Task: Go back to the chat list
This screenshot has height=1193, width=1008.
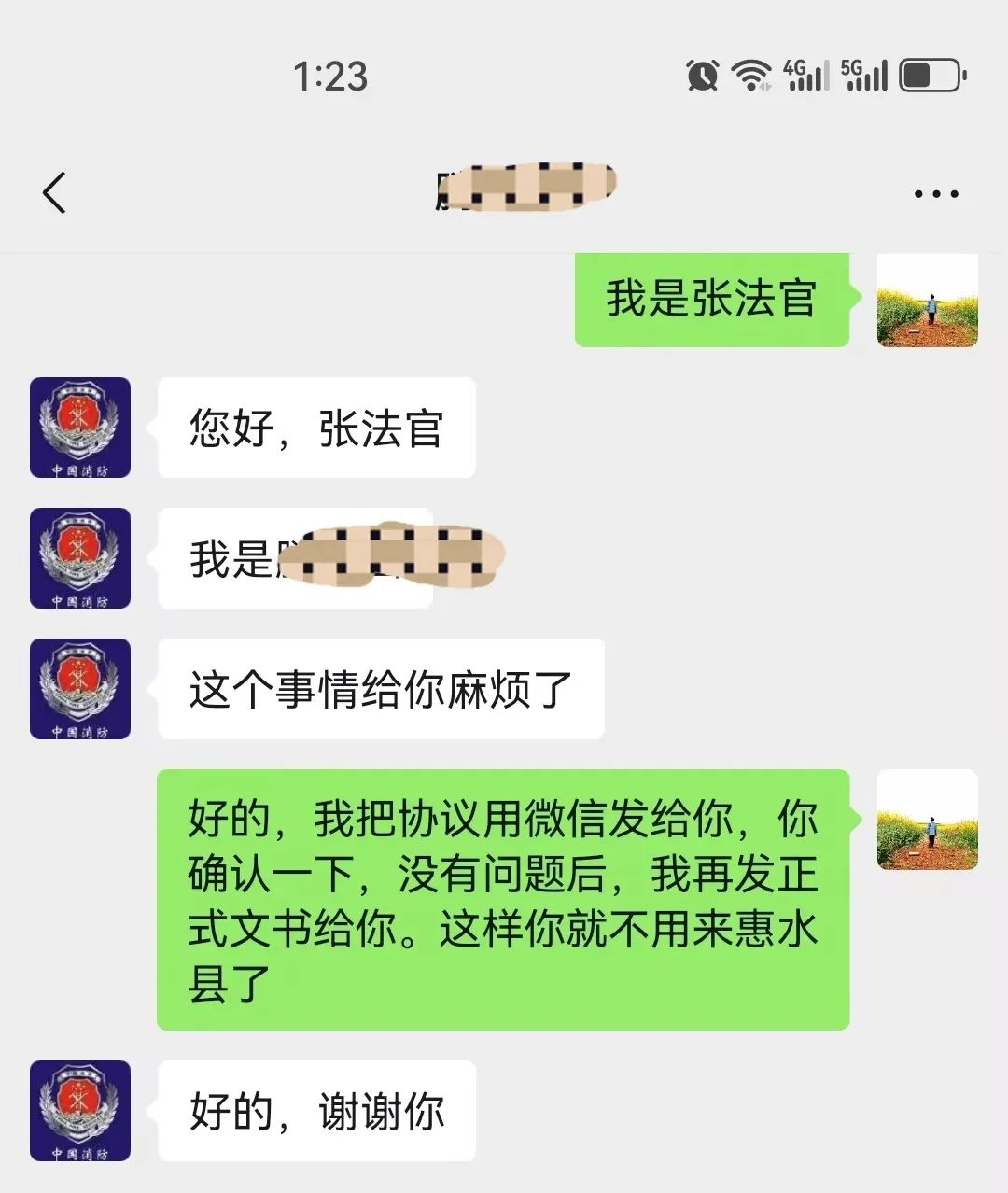Action: pos(54,193)
